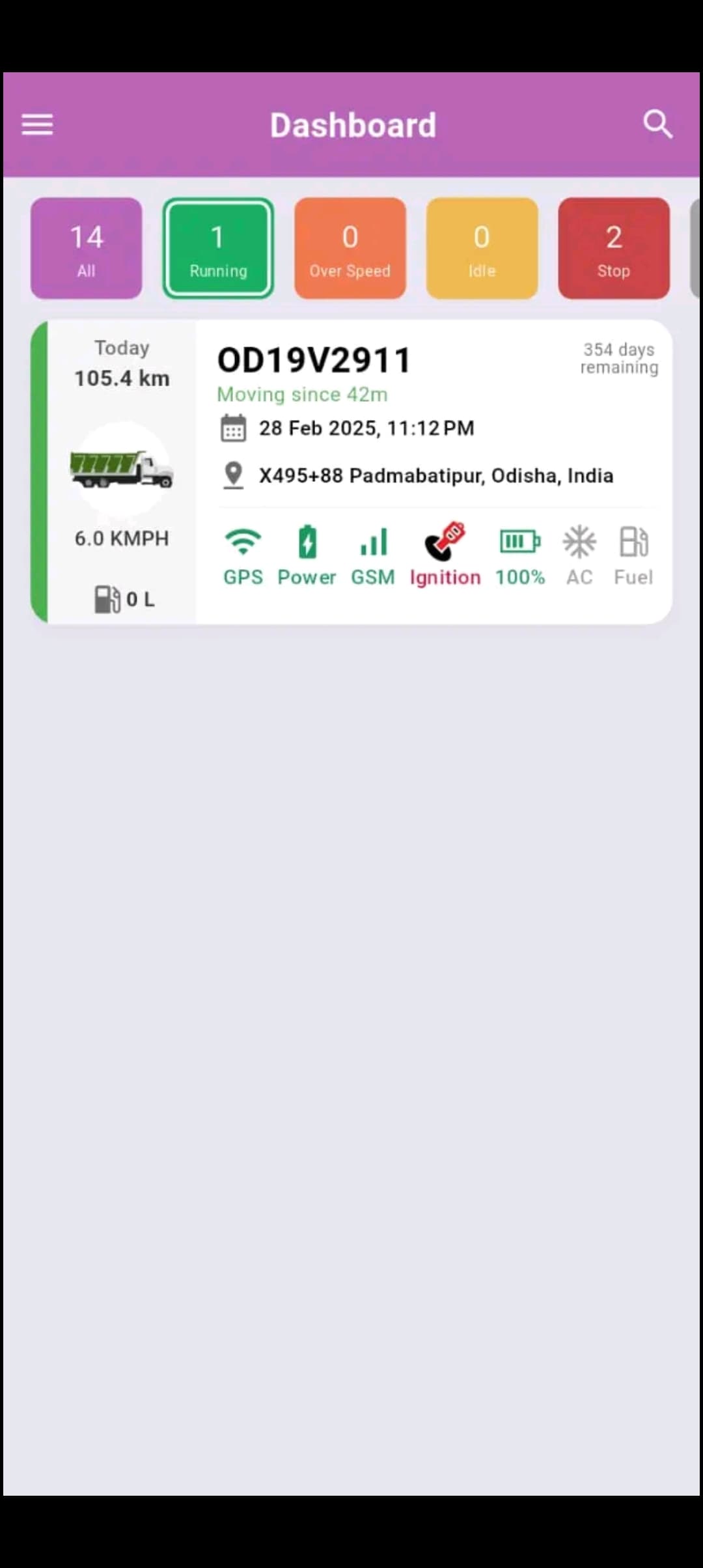
Task: Switch to the Idle filter
Action: click(x=482, y=248)
